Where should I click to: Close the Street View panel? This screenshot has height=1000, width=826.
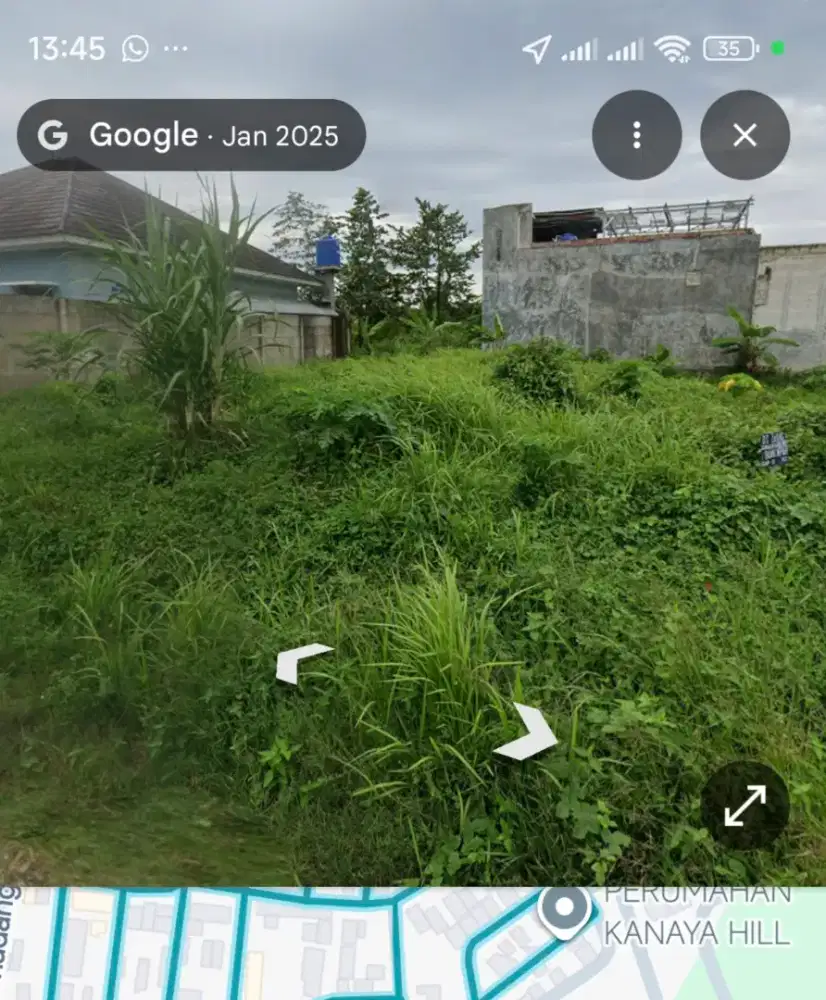pos(745,135)
